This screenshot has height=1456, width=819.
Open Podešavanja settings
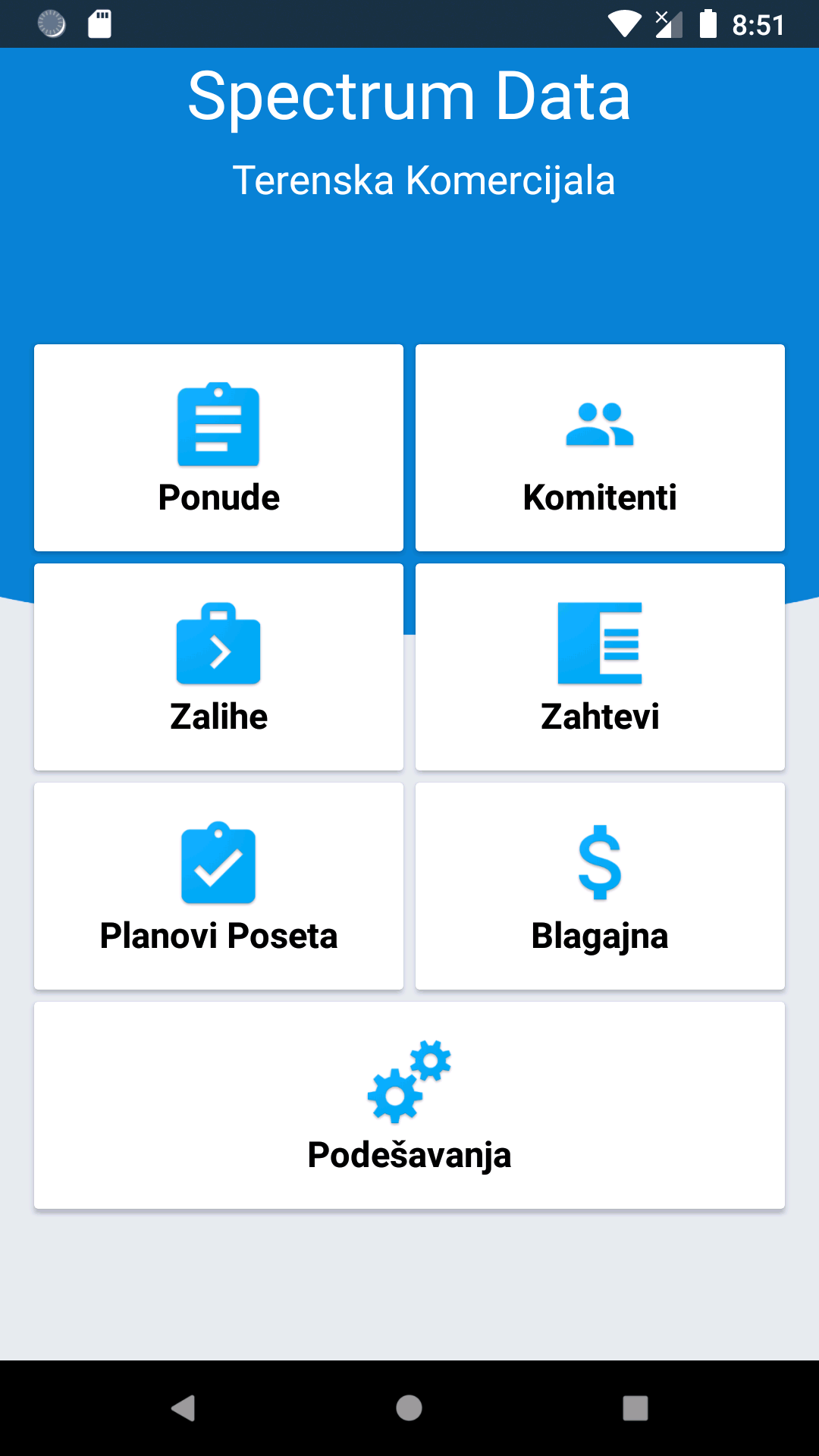(x=409, y=1105)
